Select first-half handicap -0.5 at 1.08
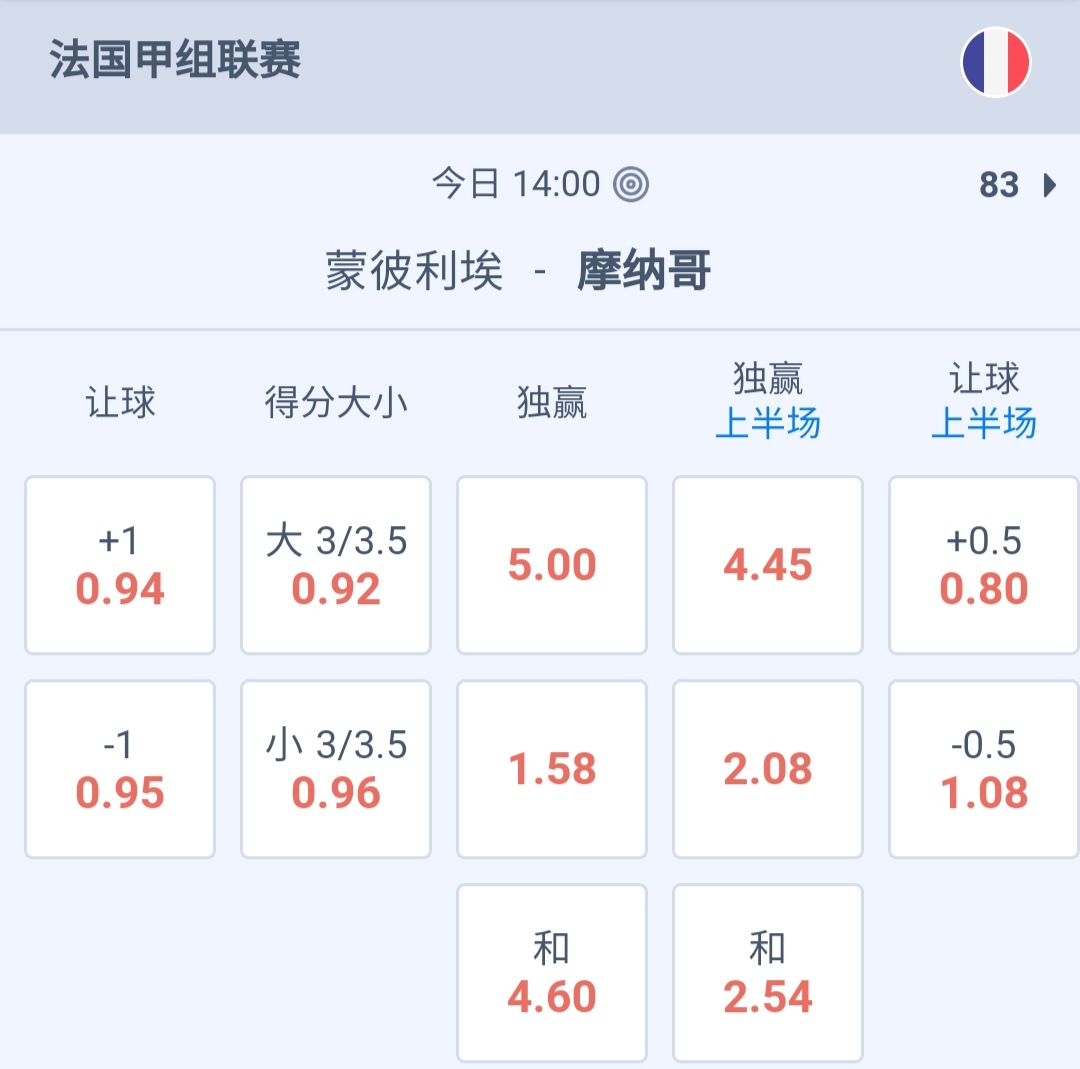Viewport: 1080px width, 1069px height. [x=984, y=769]
